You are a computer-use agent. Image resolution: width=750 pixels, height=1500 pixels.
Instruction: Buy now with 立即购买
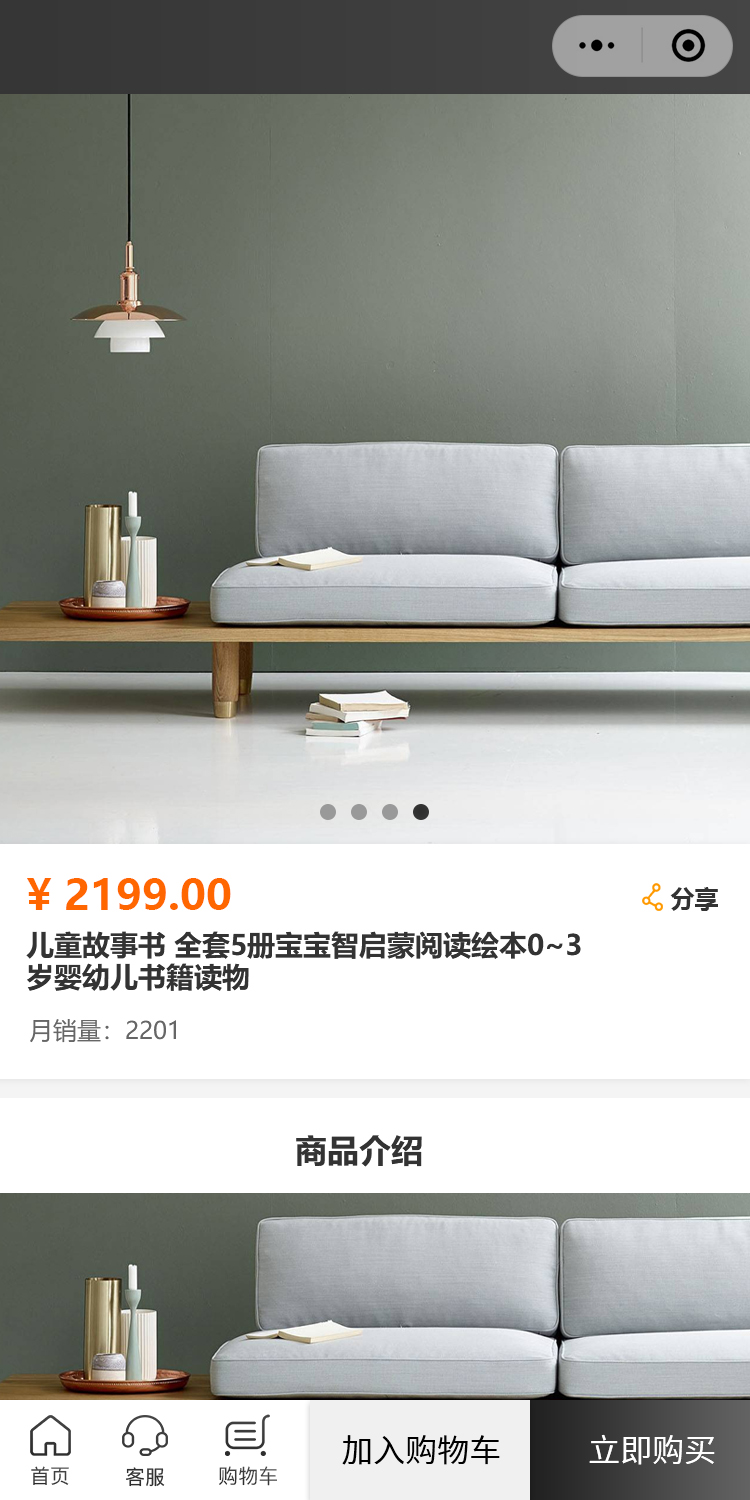click(651, 1450)
